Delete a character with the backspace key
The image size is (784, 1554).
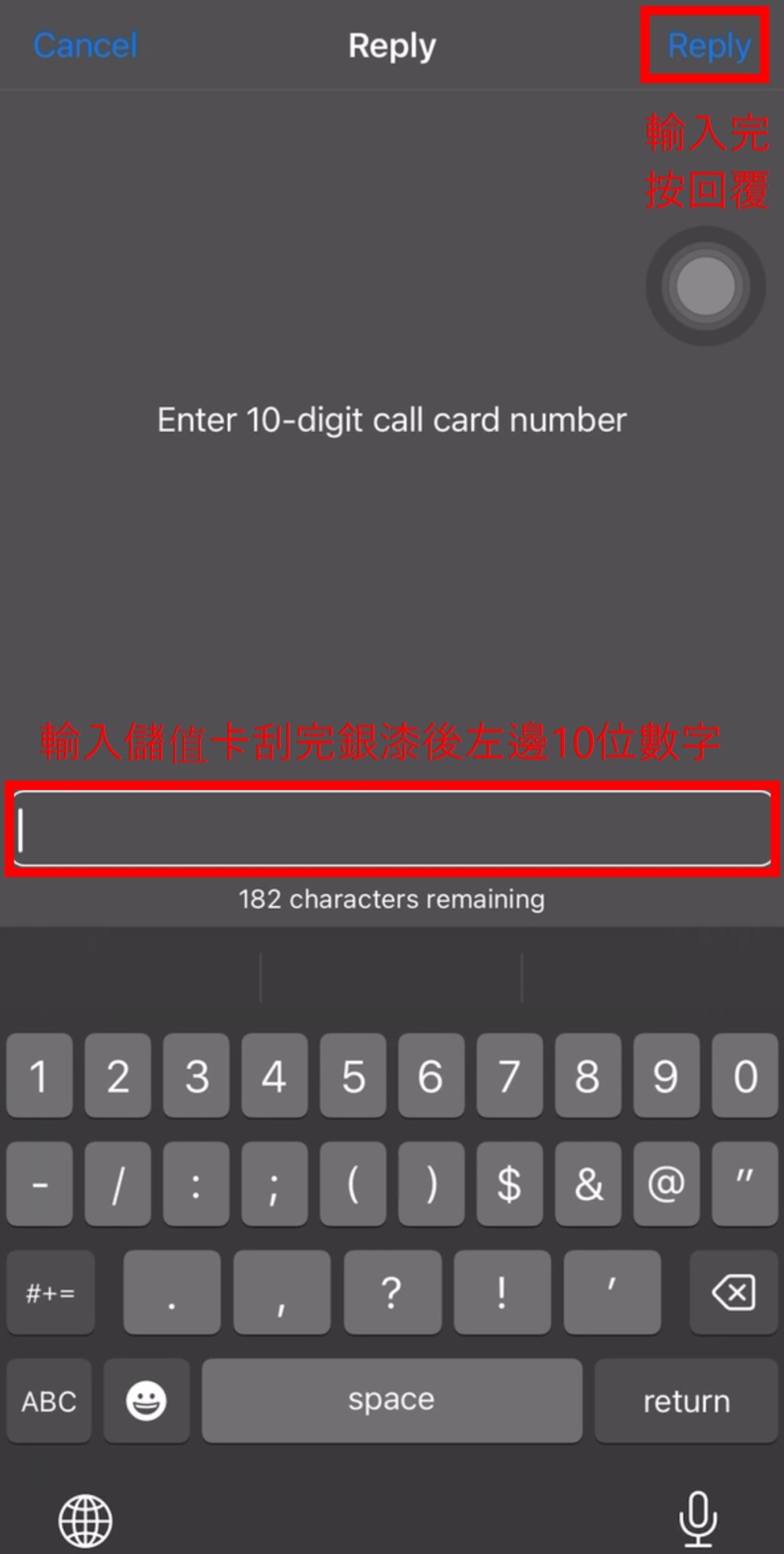pyautogui.click(x=733, y=1292)
